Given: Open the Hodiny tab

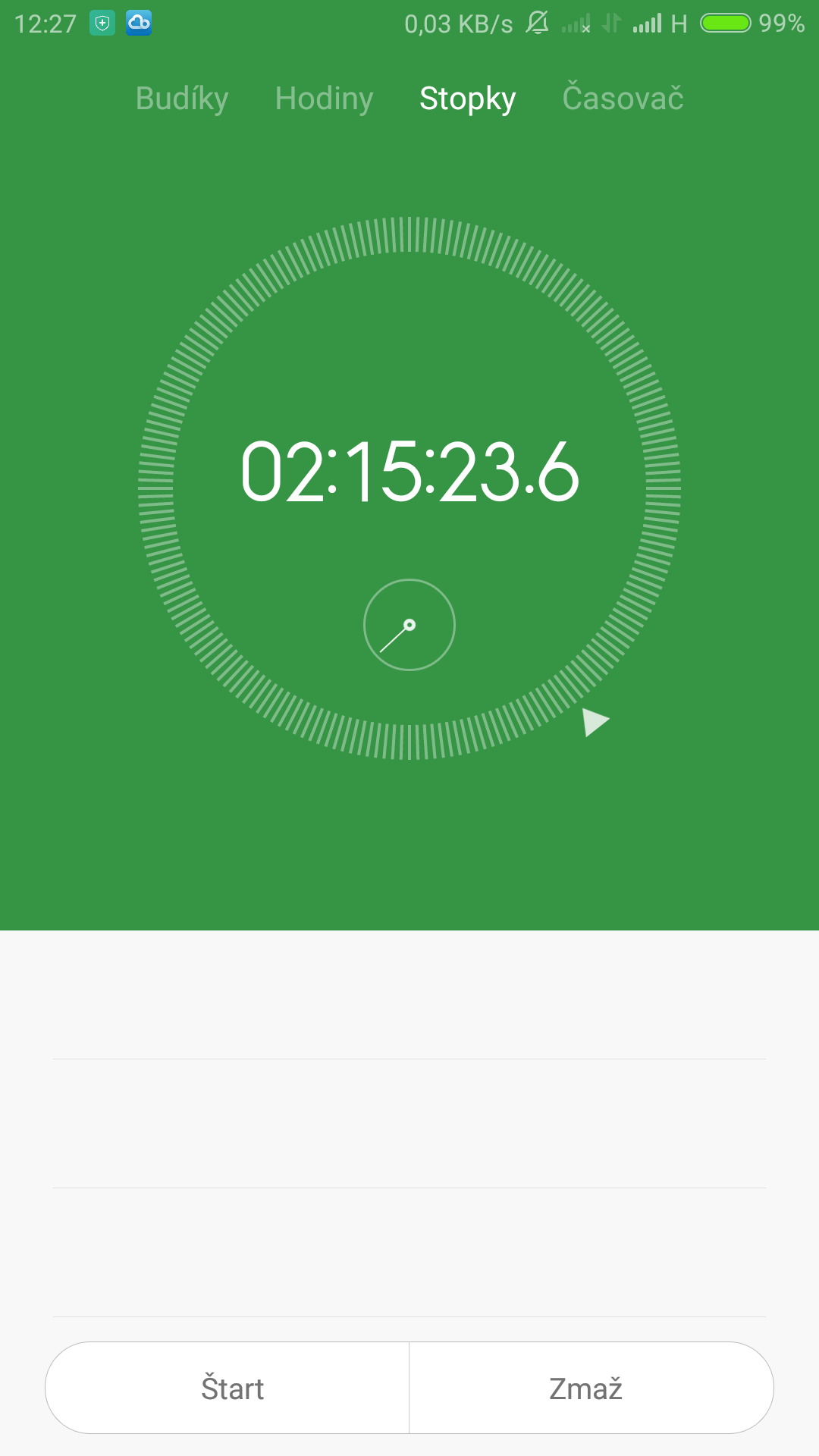Looking at the screenshot, I should (324, 99).
